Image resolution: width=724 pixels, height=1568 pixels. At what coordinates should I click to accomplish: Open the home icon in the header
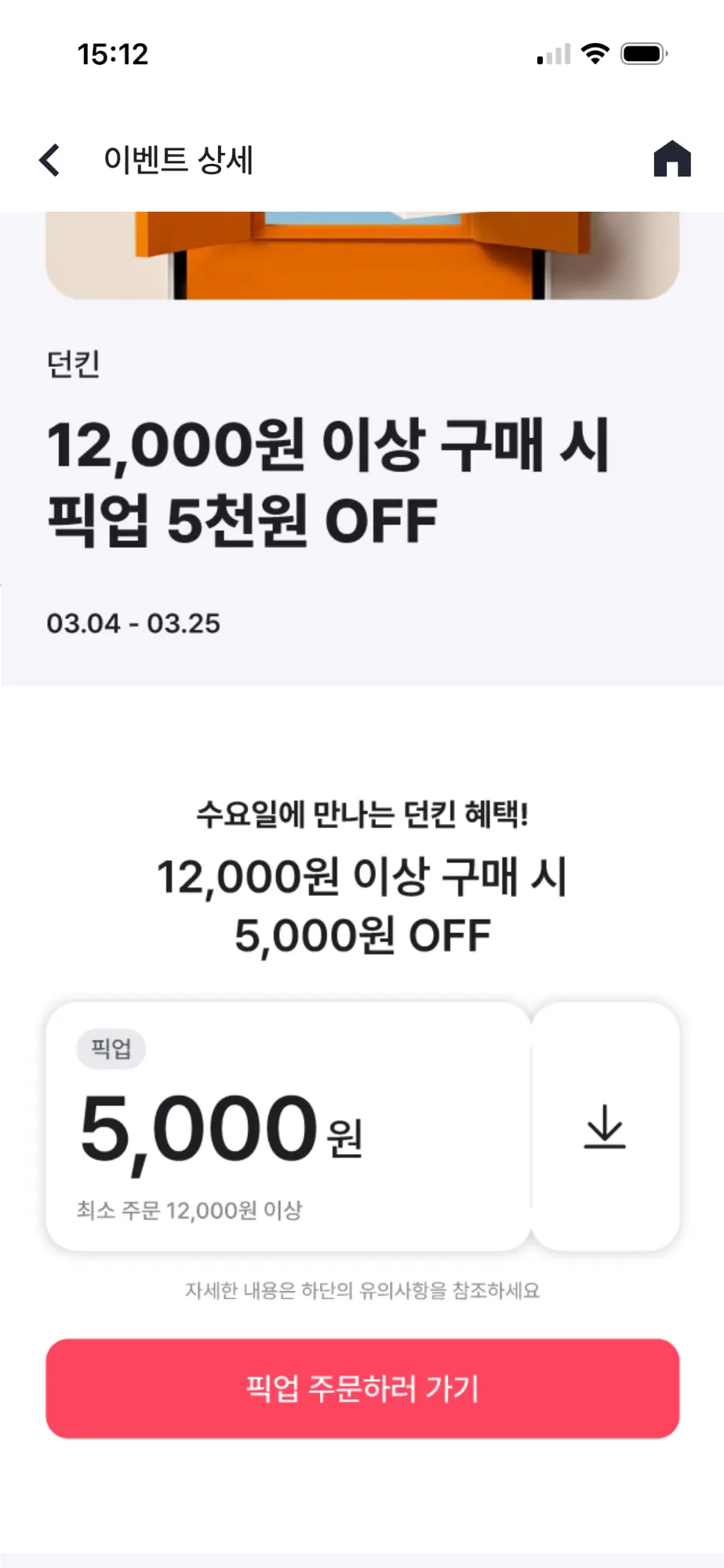(671, 159)
